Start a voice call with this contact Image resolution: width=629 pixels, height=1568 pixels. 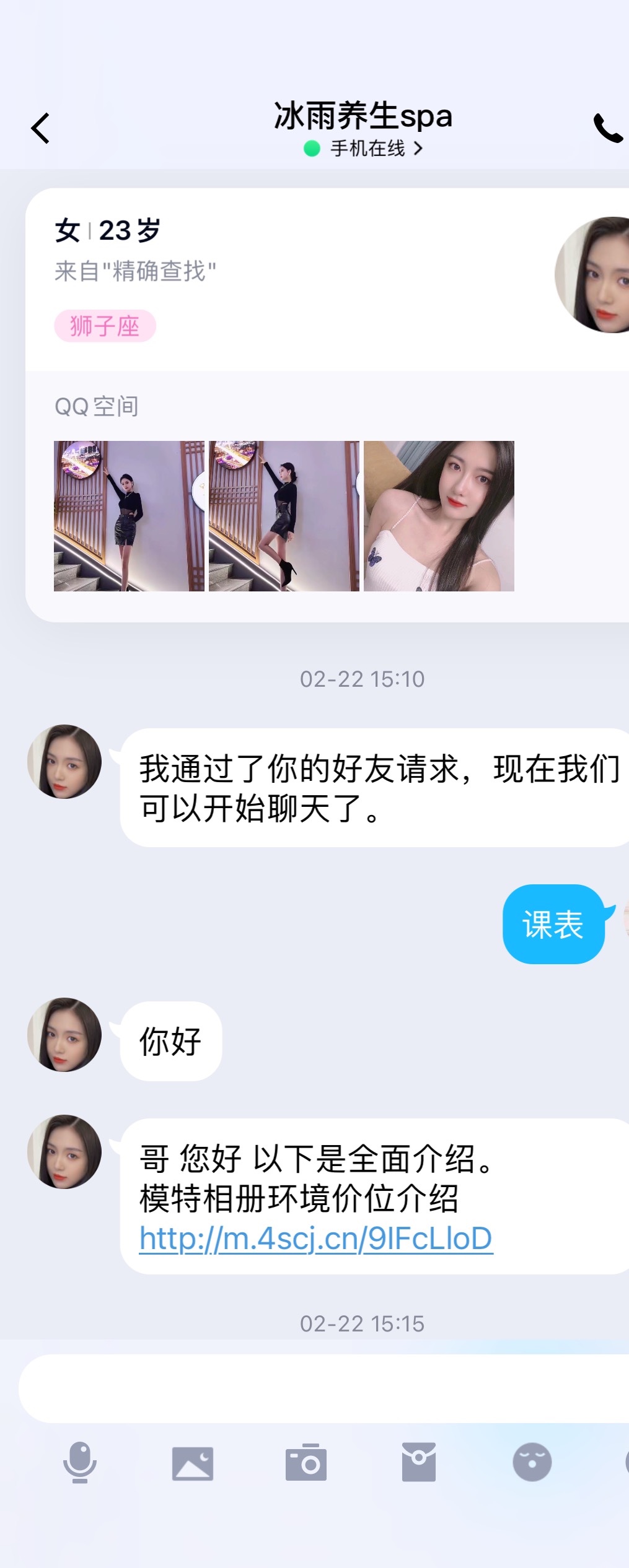[607, 128]
